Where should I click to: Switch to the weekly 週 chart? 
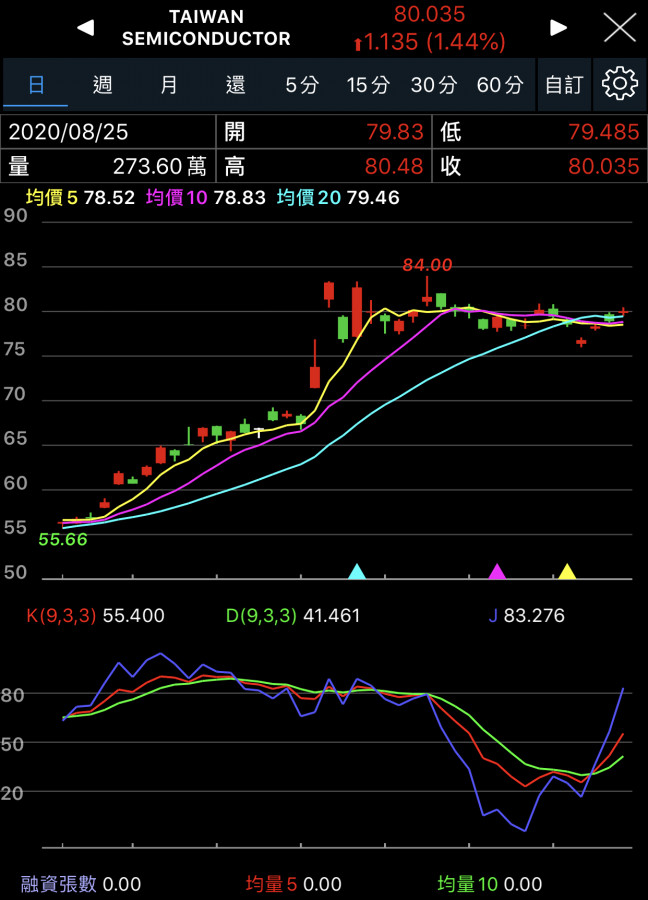click(102, 85)
